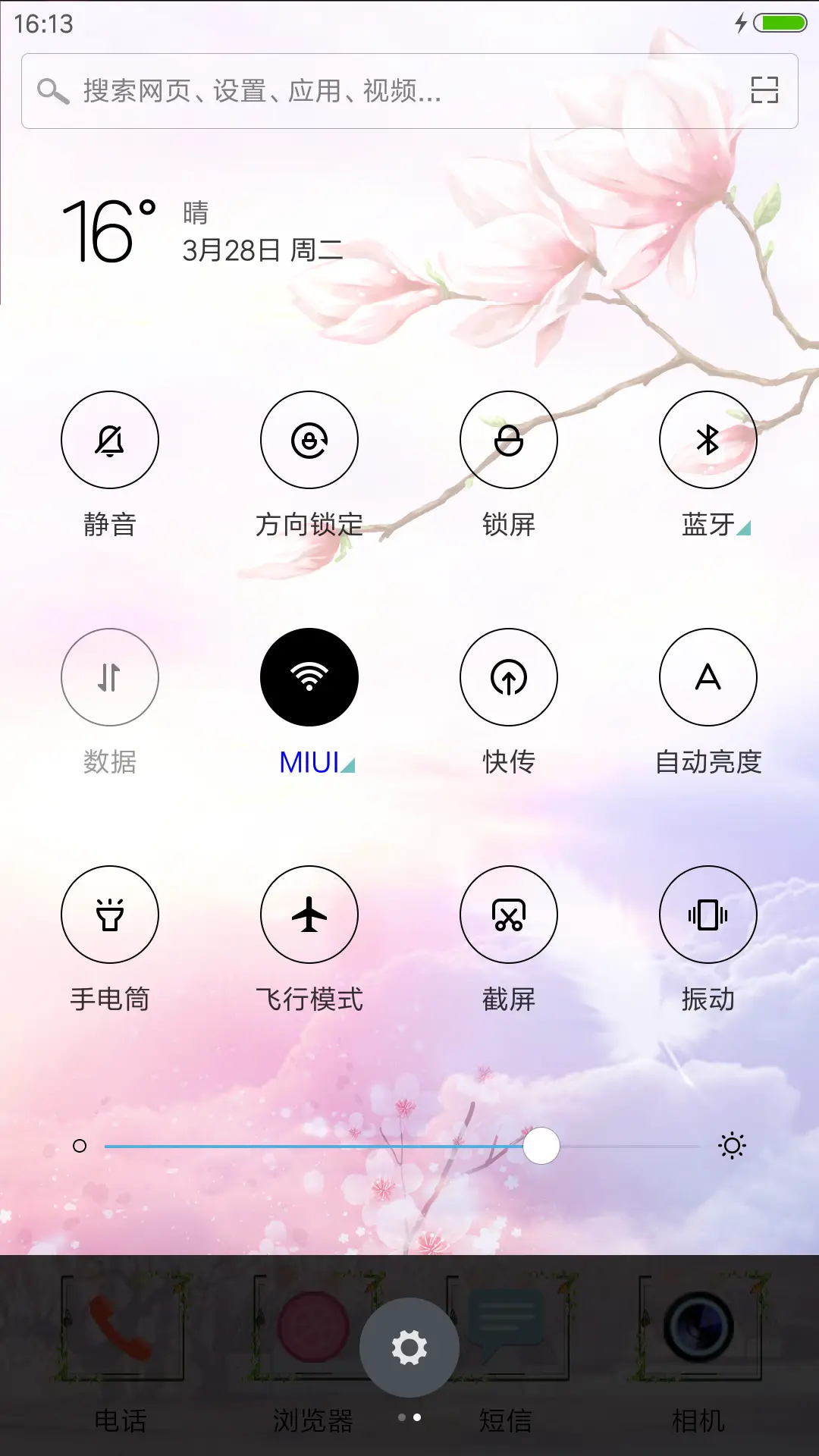Tap the QR scan icon in search bar

pos(764,90)
